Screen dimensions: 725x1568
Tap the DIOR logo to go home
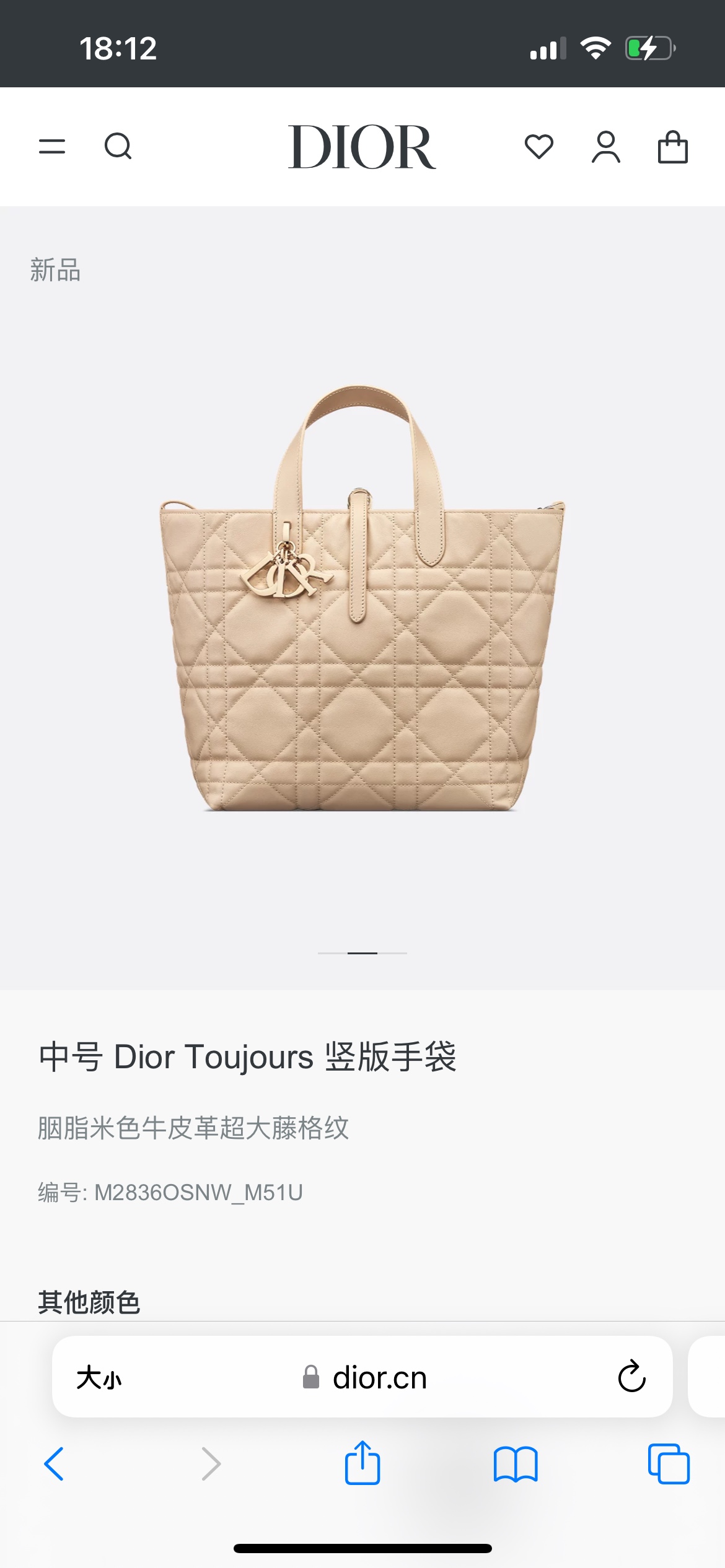coord(362,147)
